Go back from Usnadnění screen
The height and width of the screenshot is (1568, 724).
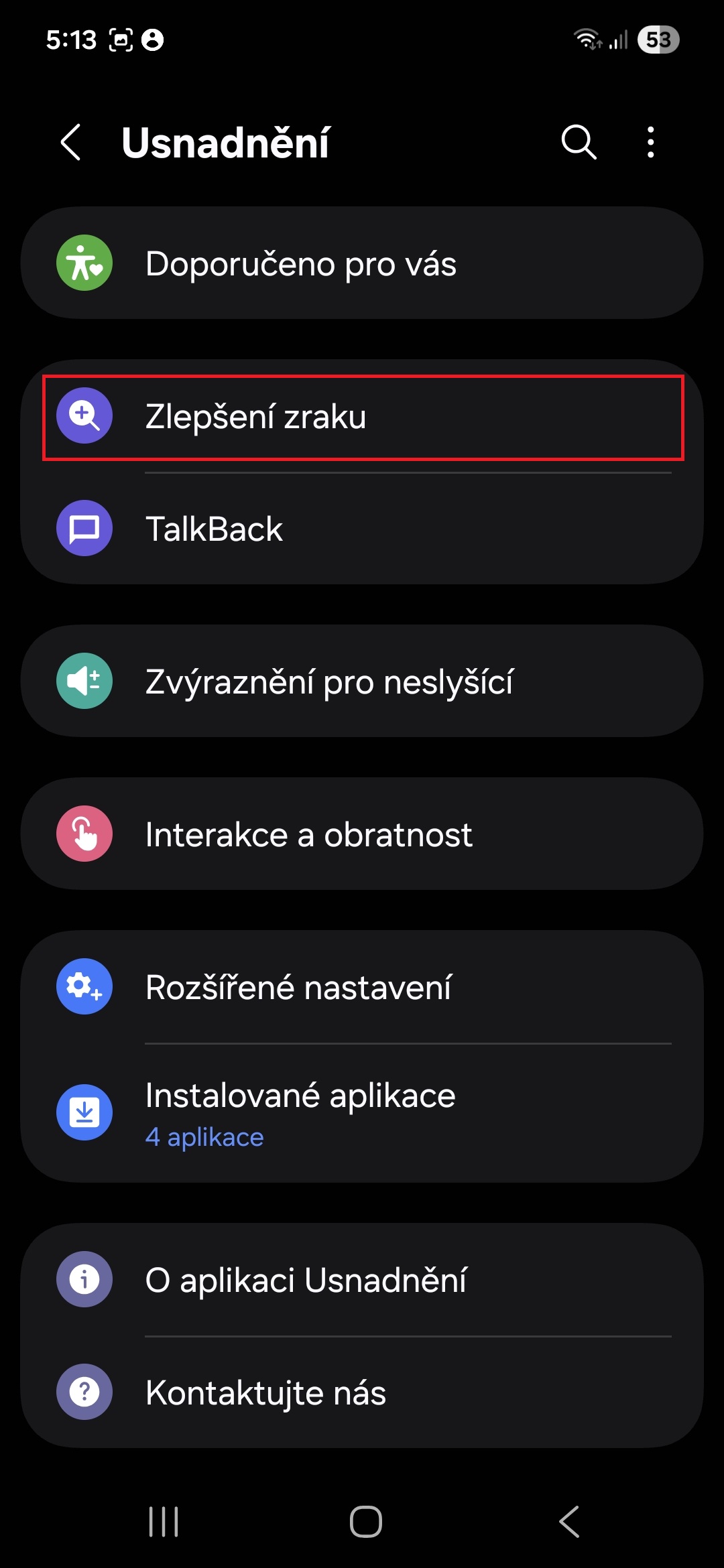pos(71,142)
